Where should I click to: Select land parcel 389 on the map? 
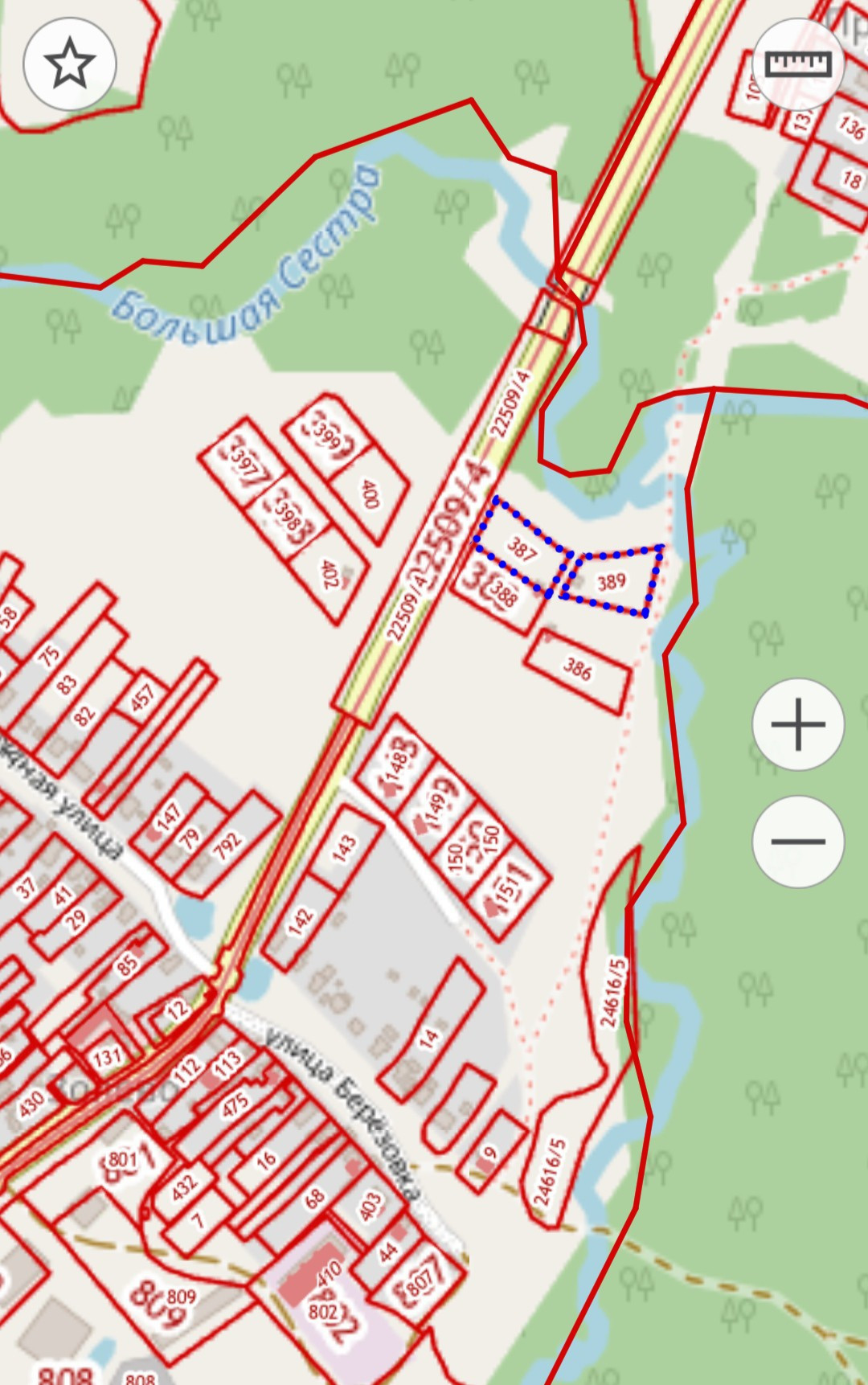[x=612, y=581]
